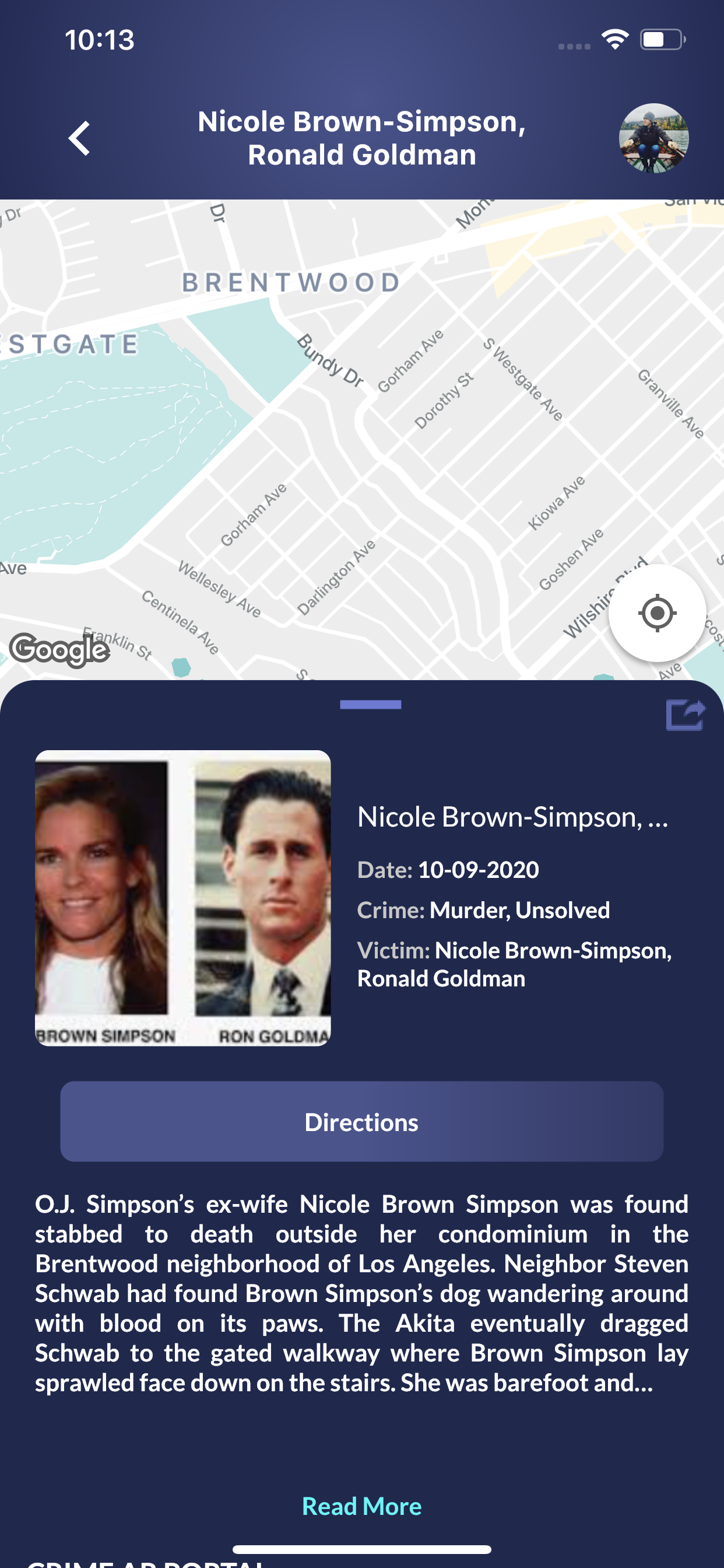Image resolution: width=724 pixels, height=1568 pixels.
Task: Tap the sheet's drag handle bar
Action: click(371, 704)
